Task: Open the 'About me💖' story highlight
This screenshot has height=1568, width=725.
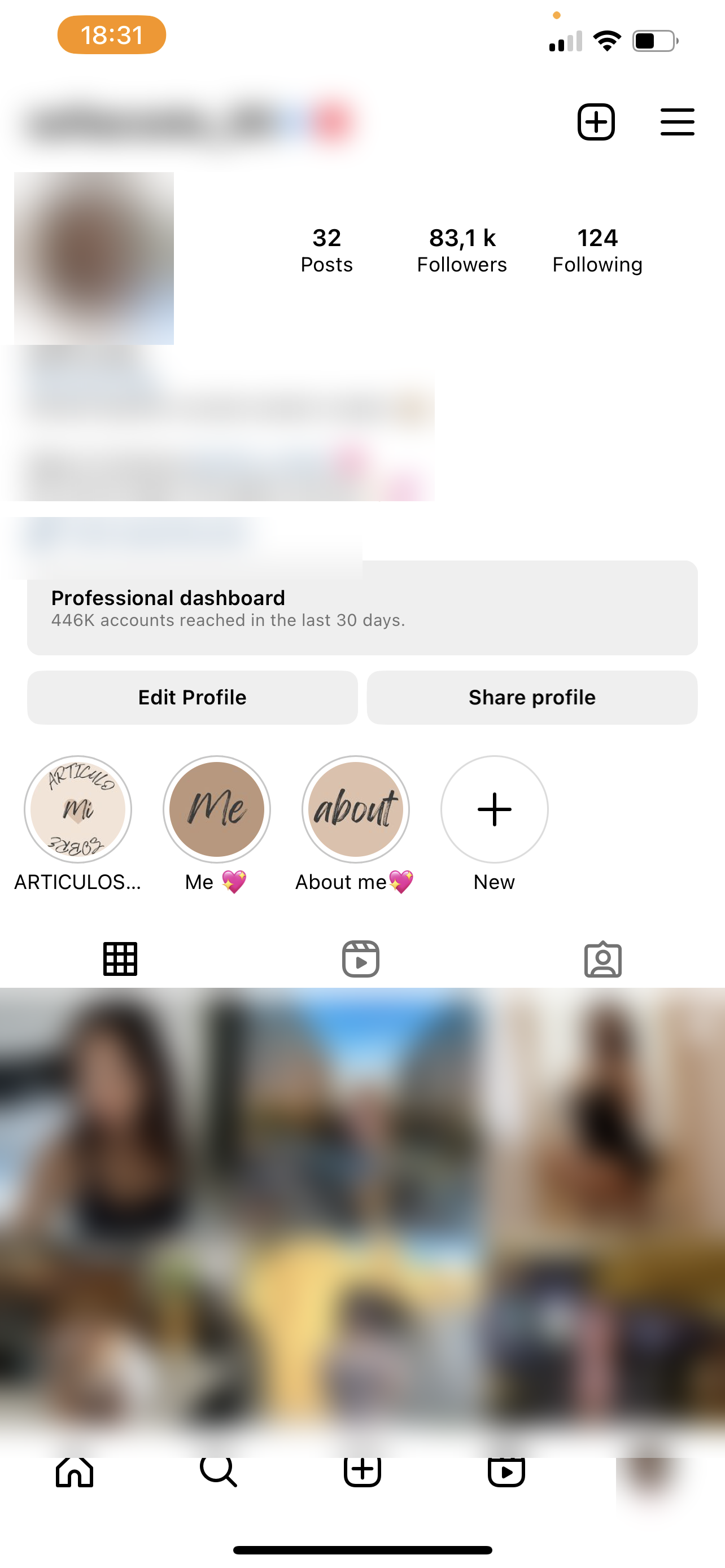Action: (355, 809)
